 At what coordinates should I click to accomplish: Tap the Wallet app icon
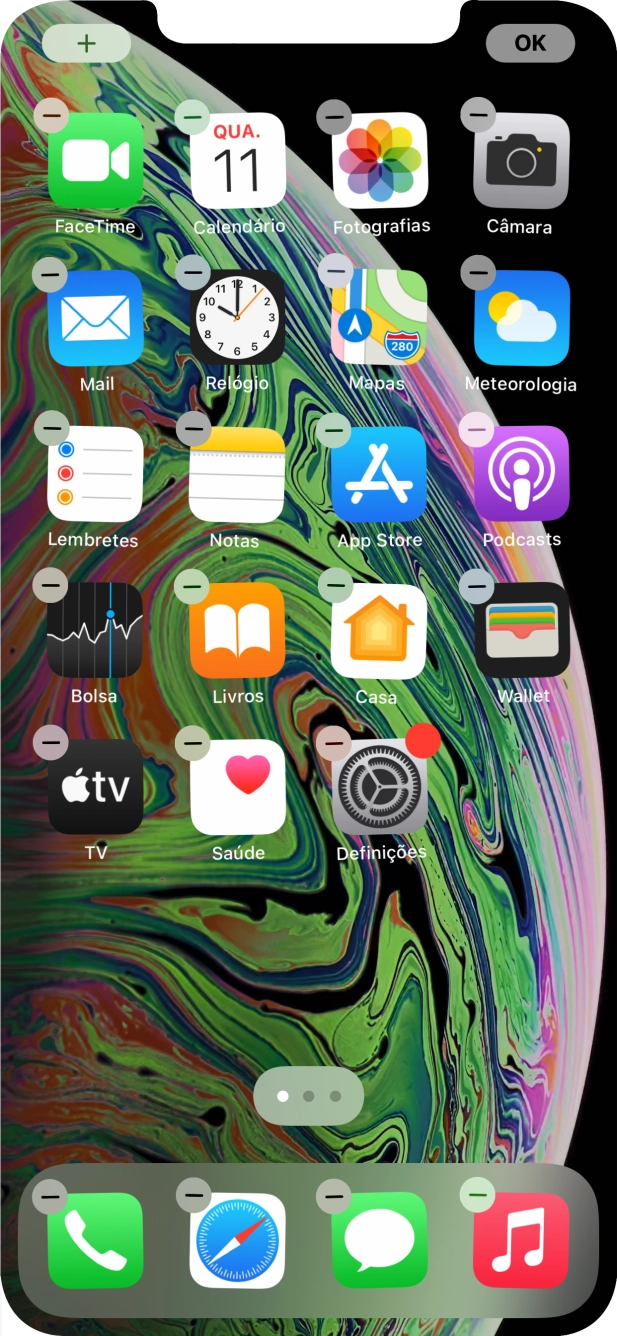[522, 631]
